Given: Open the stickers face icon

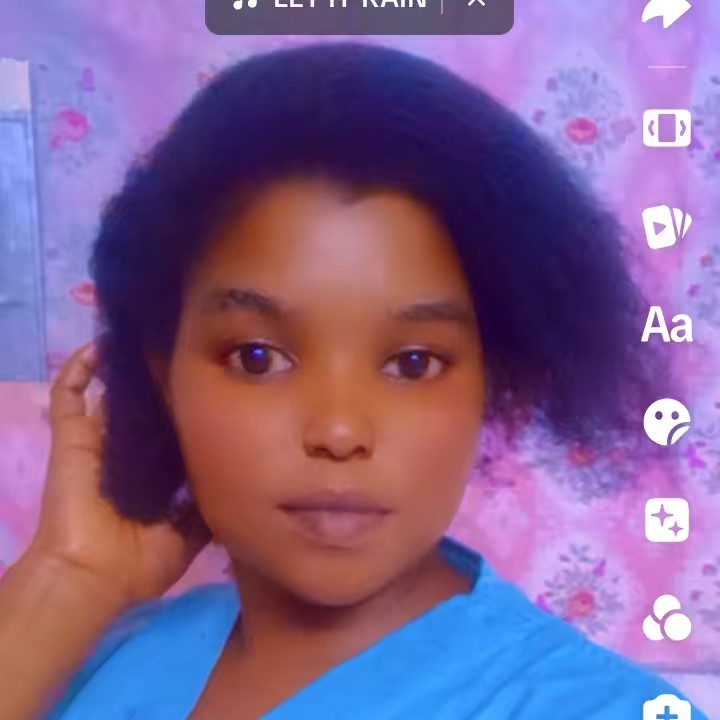Looking at the screenshot, I should tap(666, 421).
